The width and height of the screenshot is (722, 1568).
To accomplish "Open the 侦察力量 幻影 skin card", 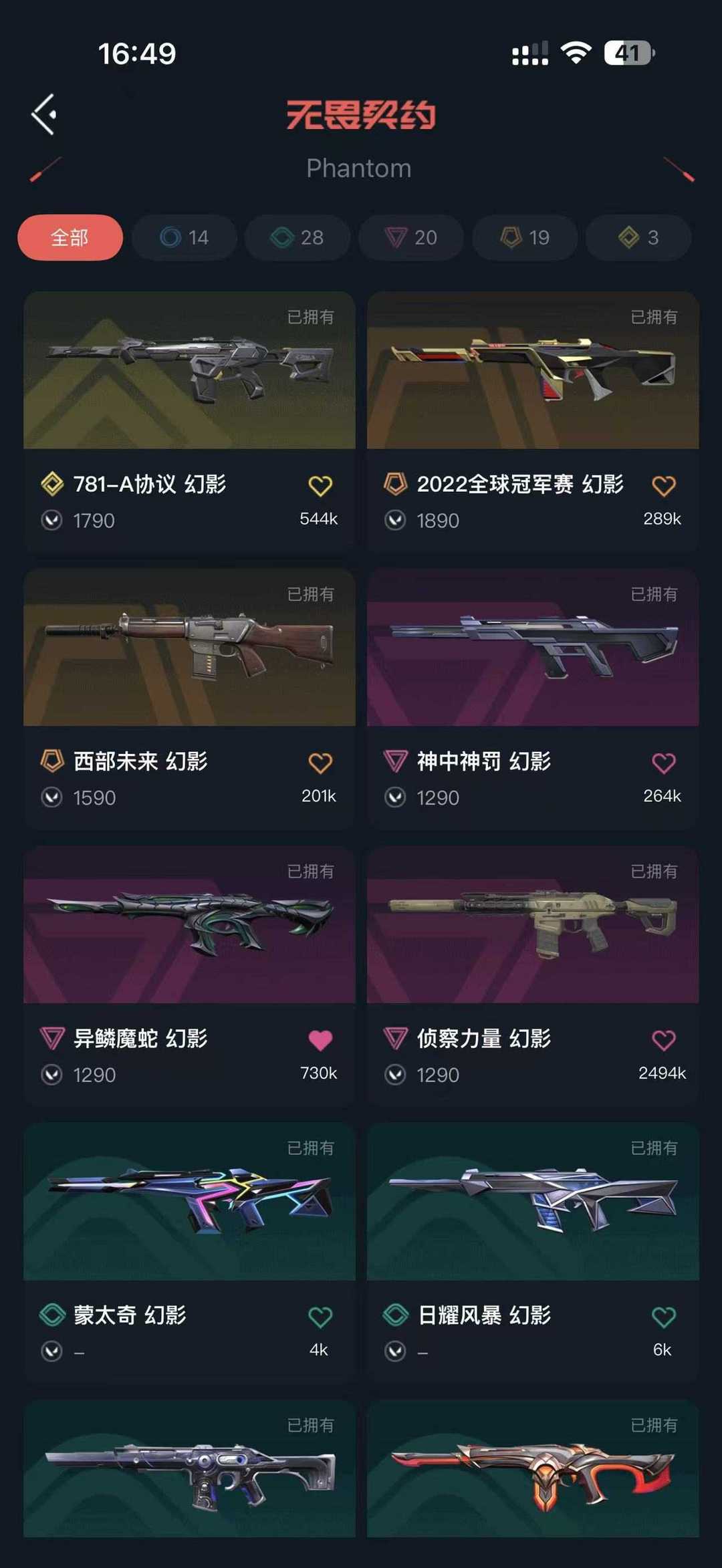I will (x=533, y=926).
